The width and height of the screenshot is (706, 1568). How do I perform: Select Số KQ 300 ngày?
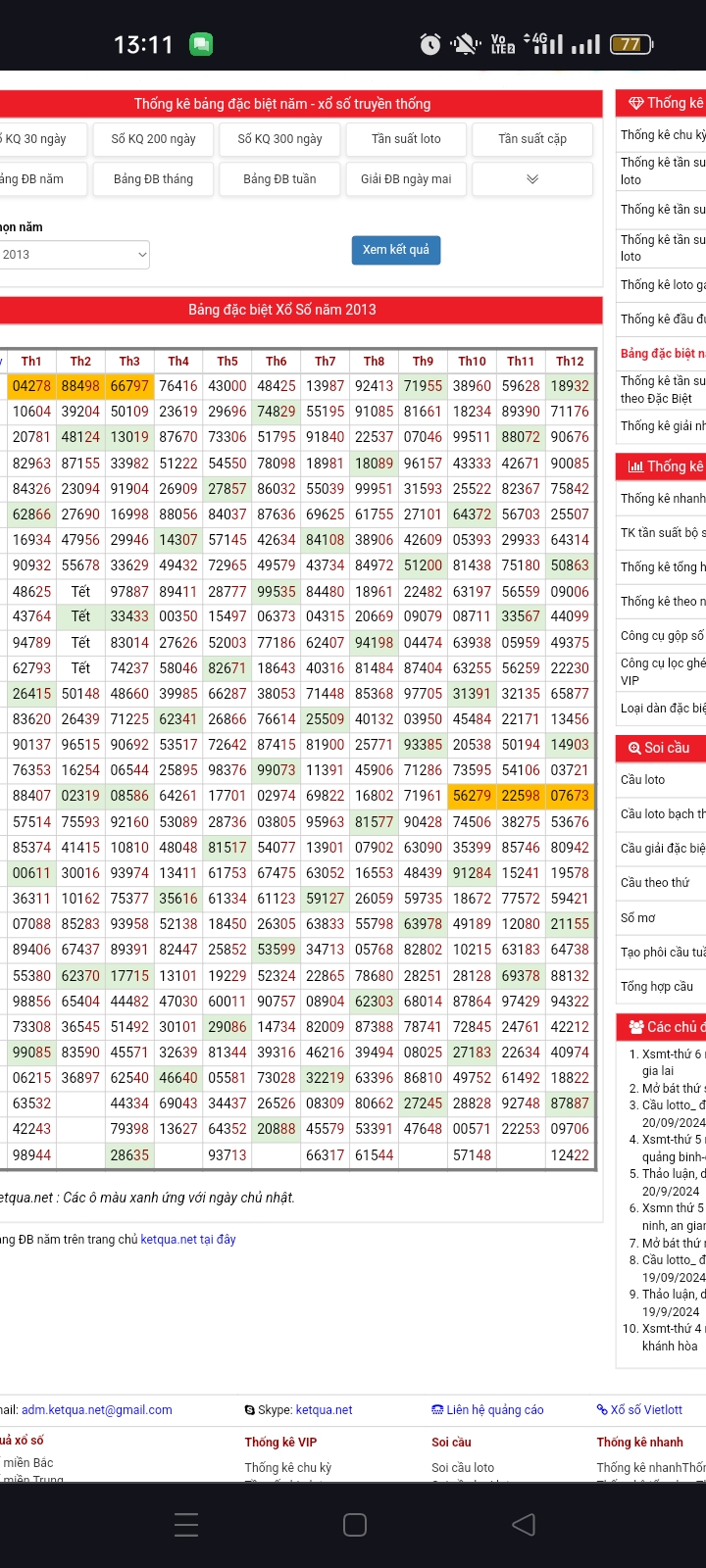(x=279, y=139)
